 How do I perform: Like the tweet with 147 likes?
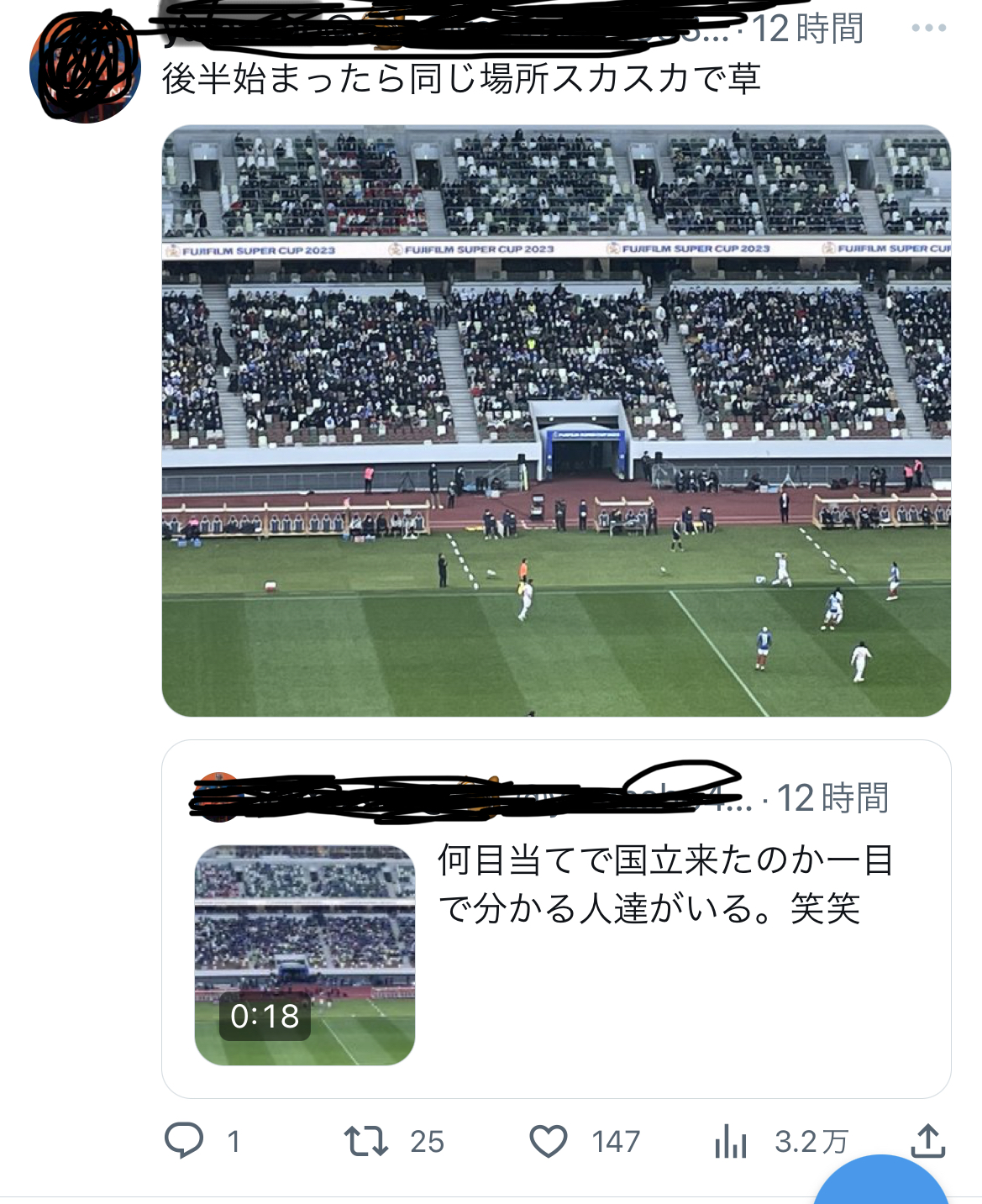click(549, 1141)
